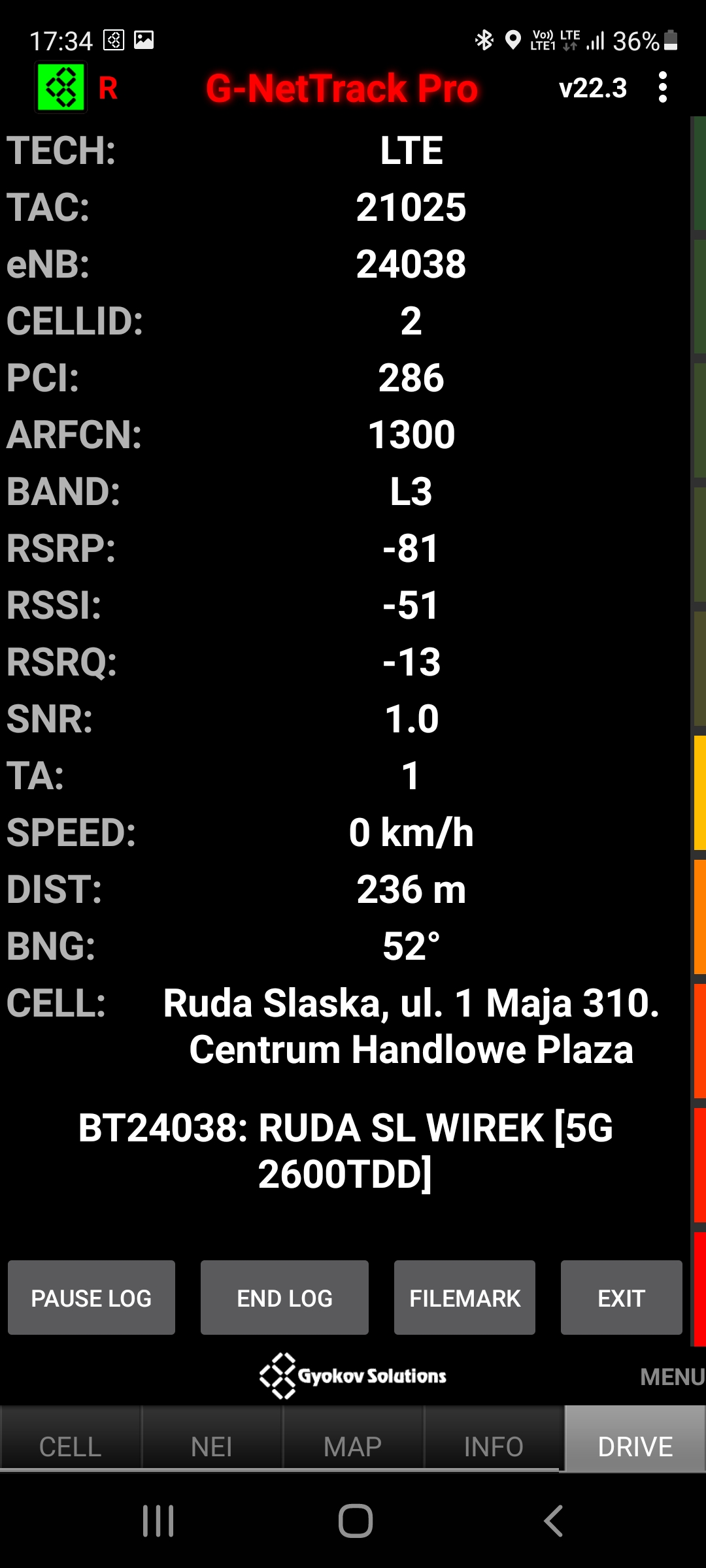Open recent apps from navigation bar
This screenshot has height=1568, width=706.
[158, 1521]
